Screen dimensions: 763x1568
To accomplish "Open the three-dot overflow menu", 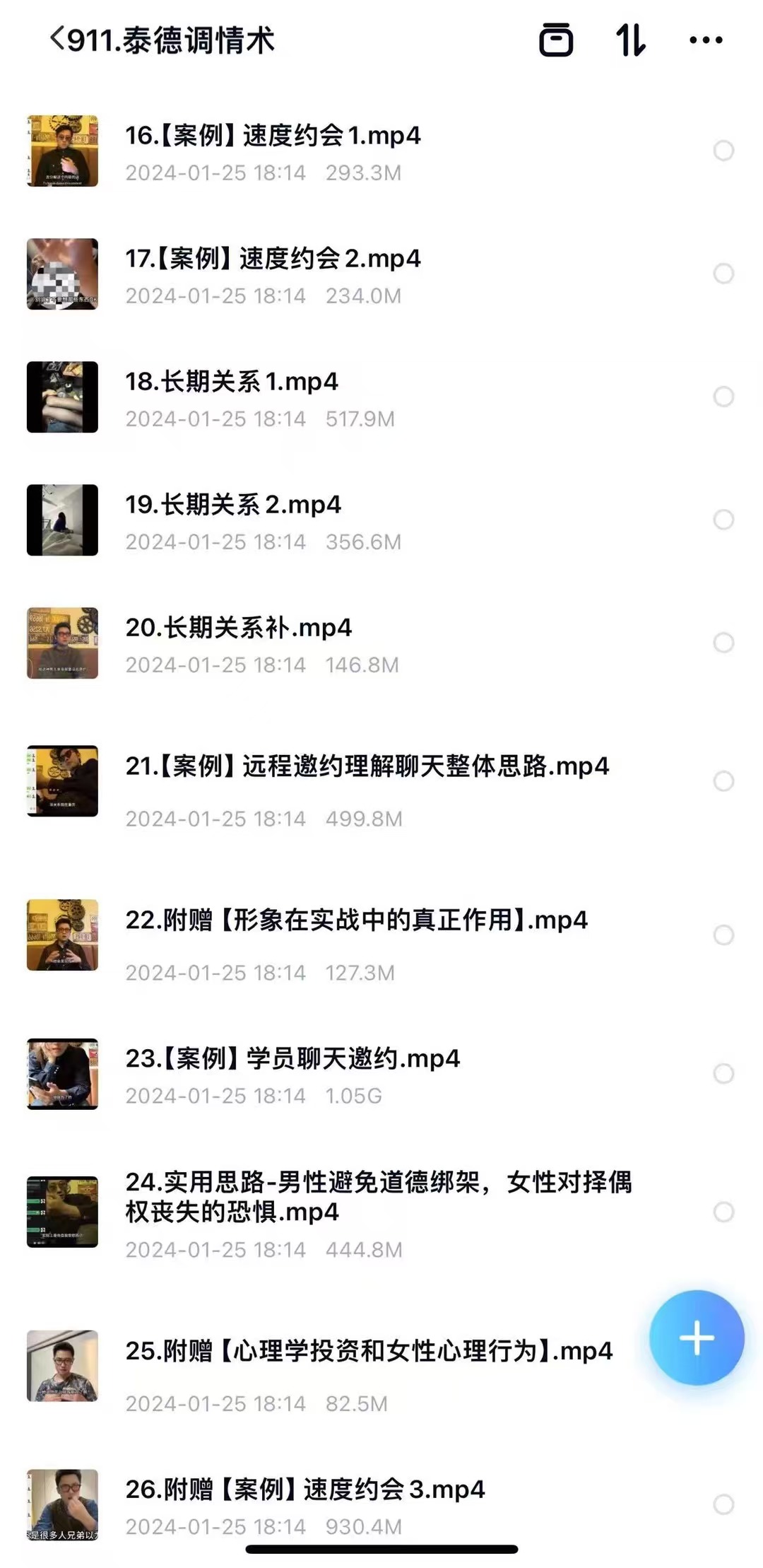I will click(x=706, y=40).
